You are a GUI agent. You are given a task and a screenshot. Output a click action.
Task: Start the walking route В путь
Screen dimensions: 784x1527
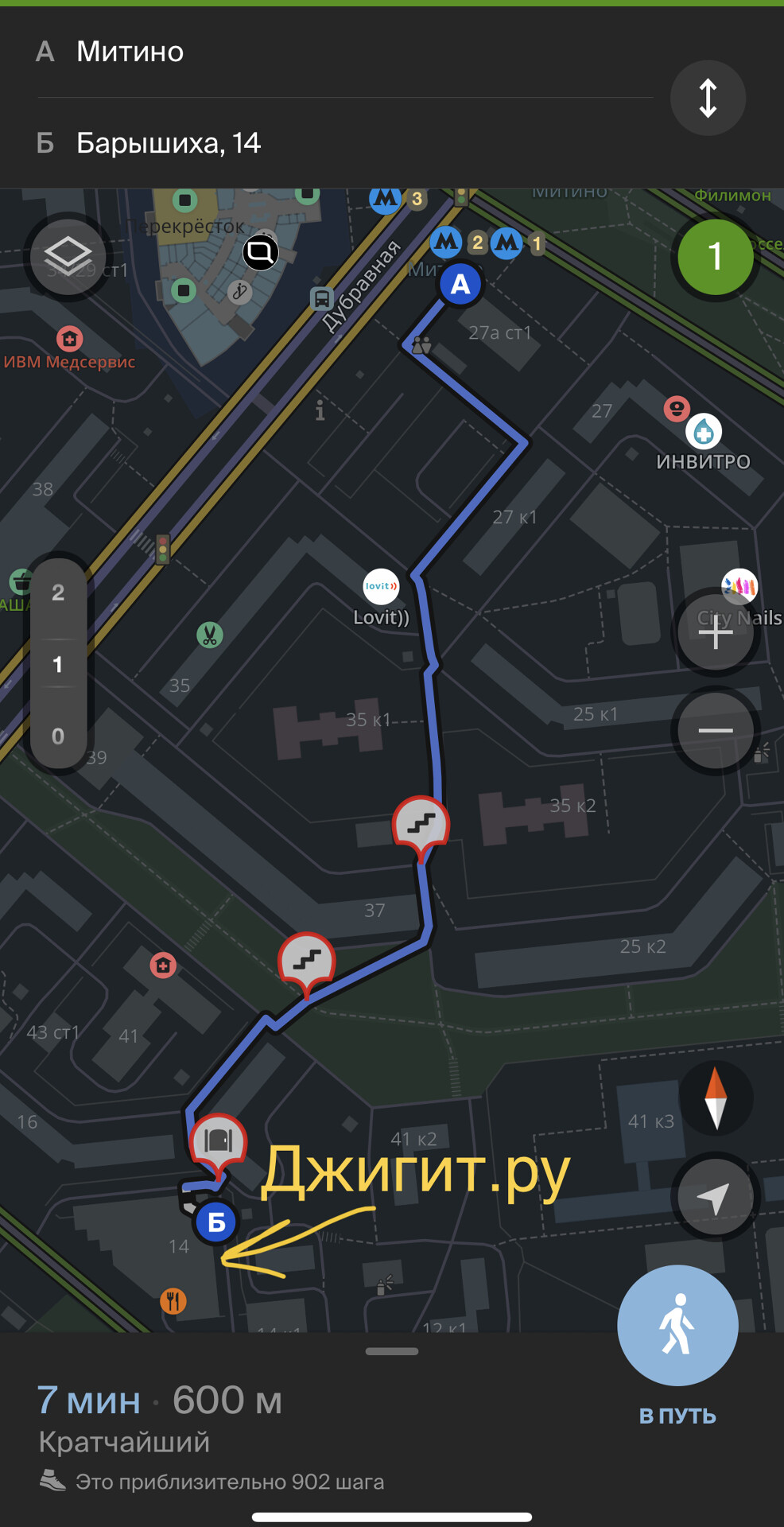coord(677,1326)
